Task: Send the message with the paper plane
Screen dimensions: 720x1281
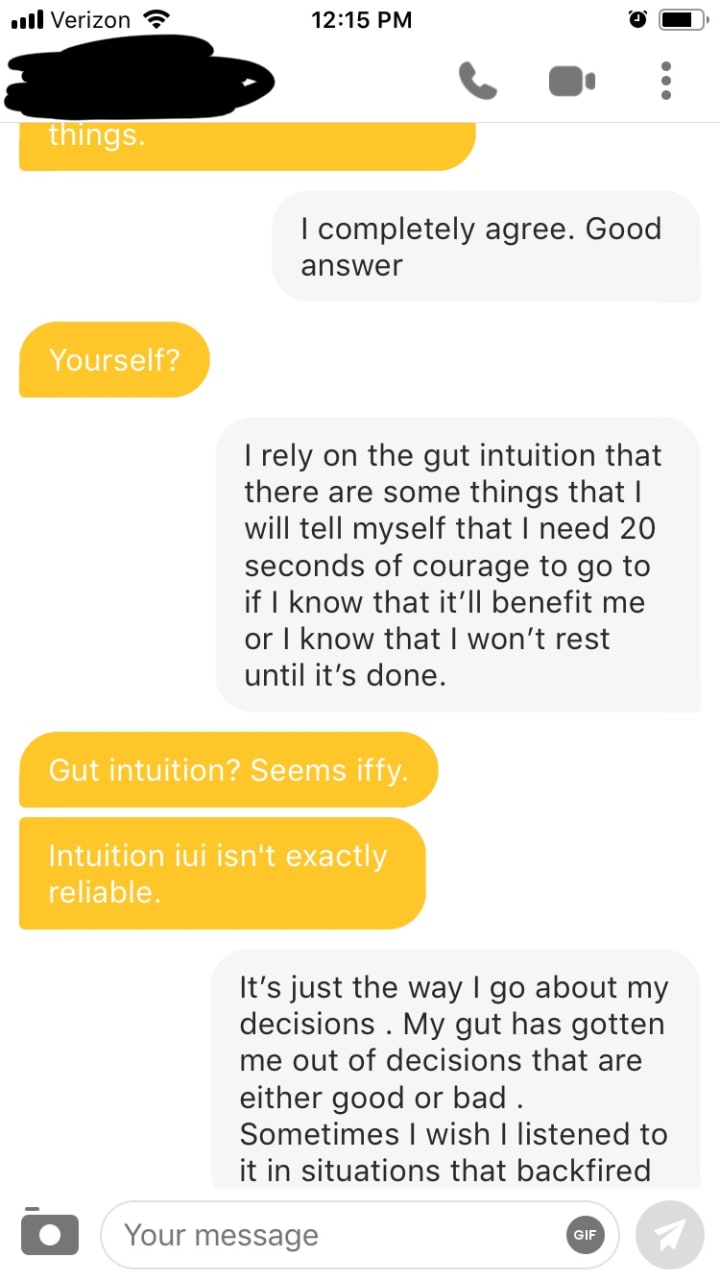Action: point(670,1235)
